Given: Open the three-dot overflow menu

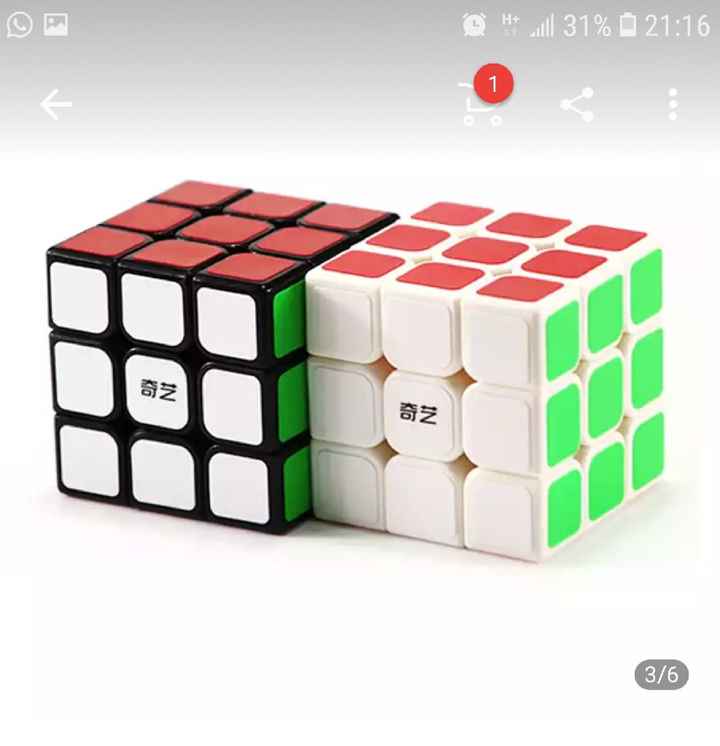Looking at the screenshot, I should coord(673,104).
